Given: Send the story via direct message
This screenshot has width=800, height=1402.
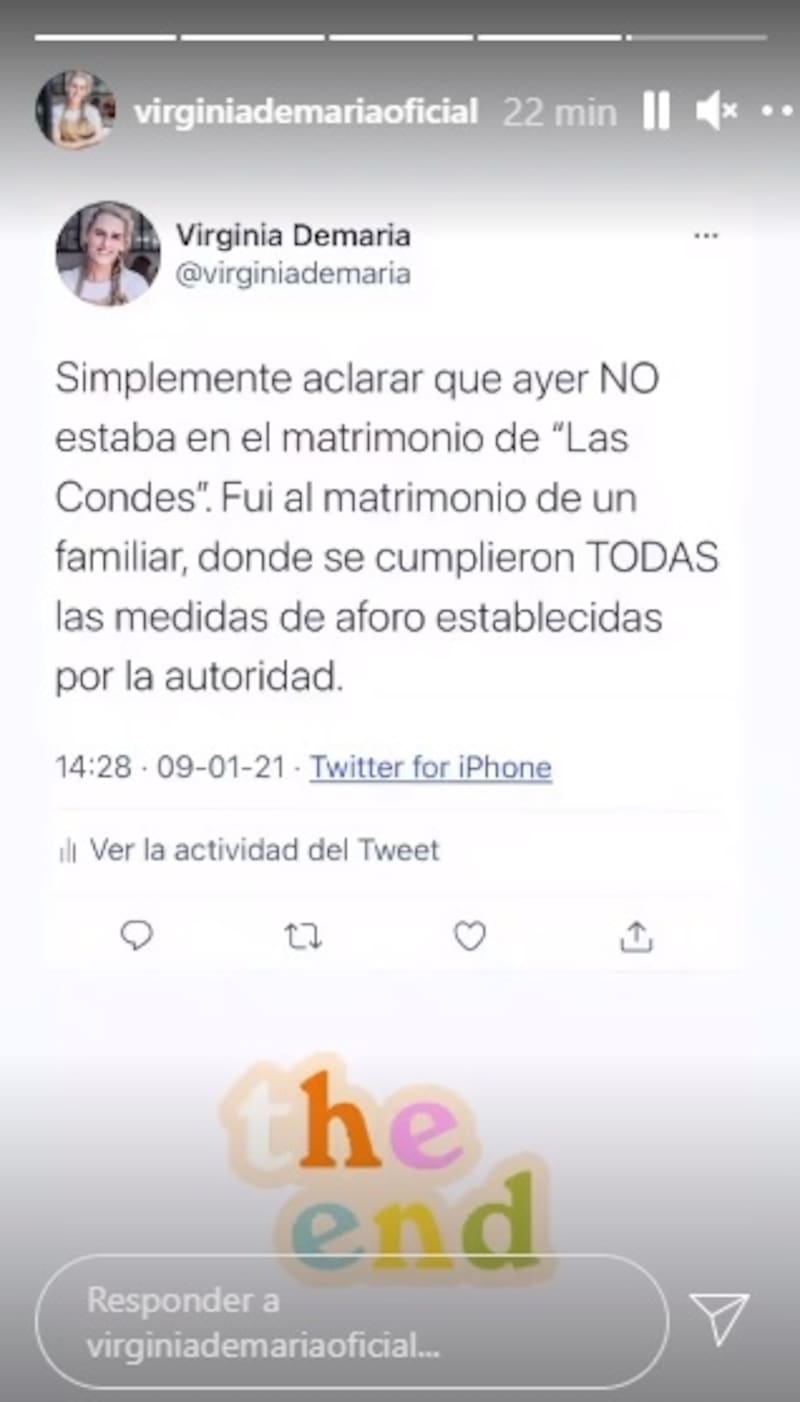Looking at the screenshot, I should point(720,1317).
